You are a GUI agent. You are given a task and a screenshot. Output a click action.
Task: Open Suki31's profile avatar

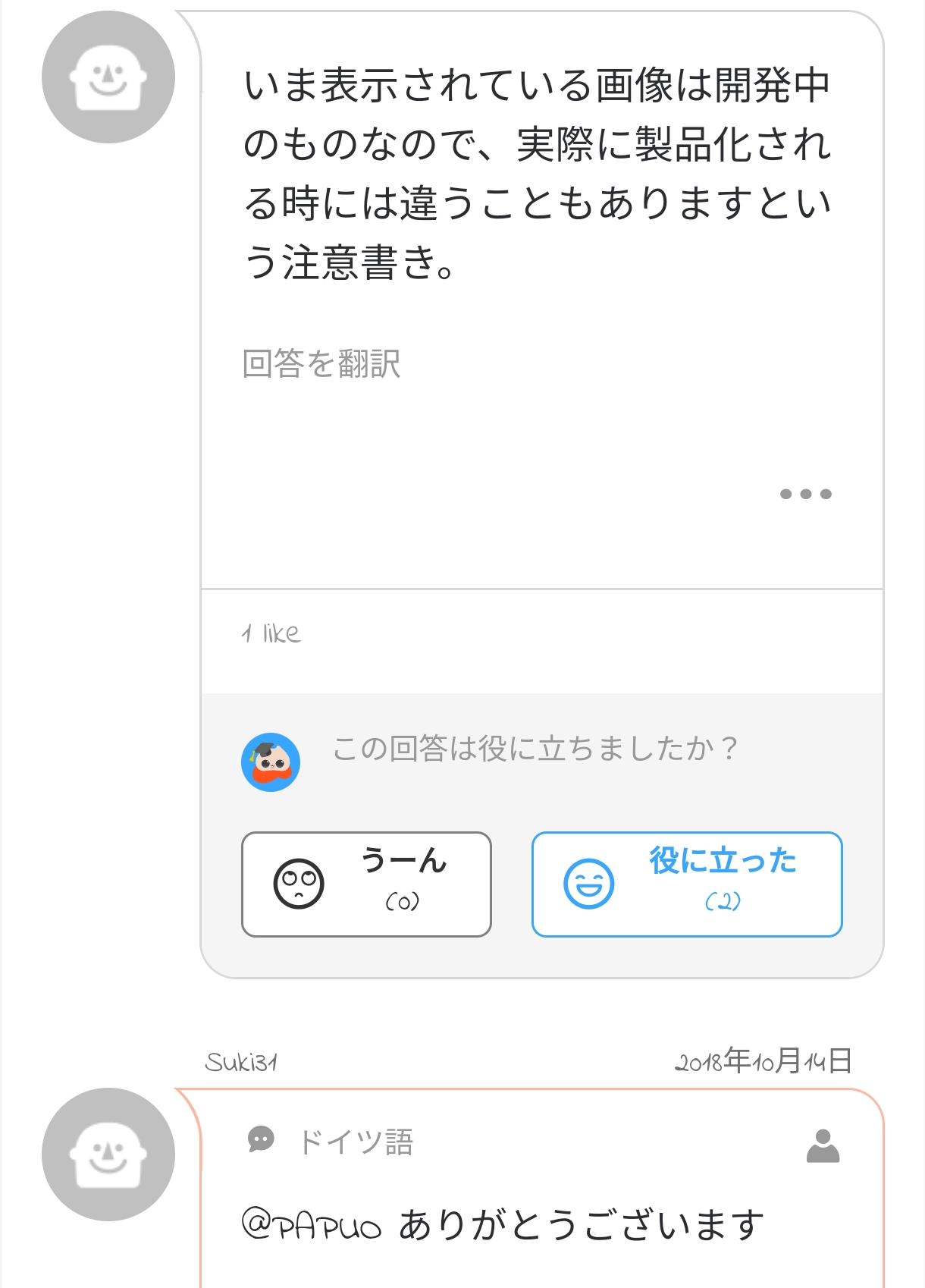coord(108,1154)
